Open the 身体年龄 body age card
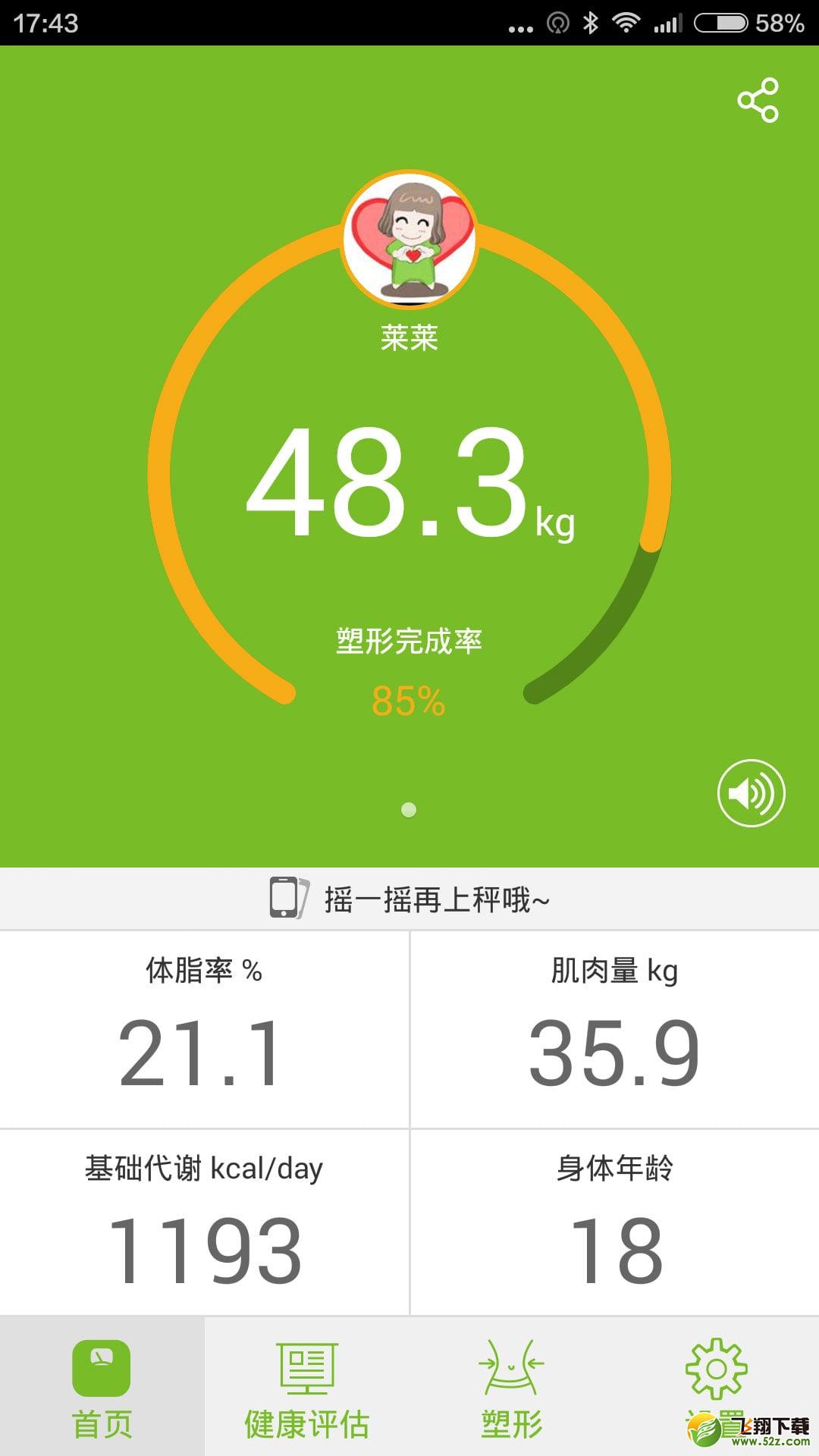This screenshot has height=1456, width=819. (x=615, y=1222)
